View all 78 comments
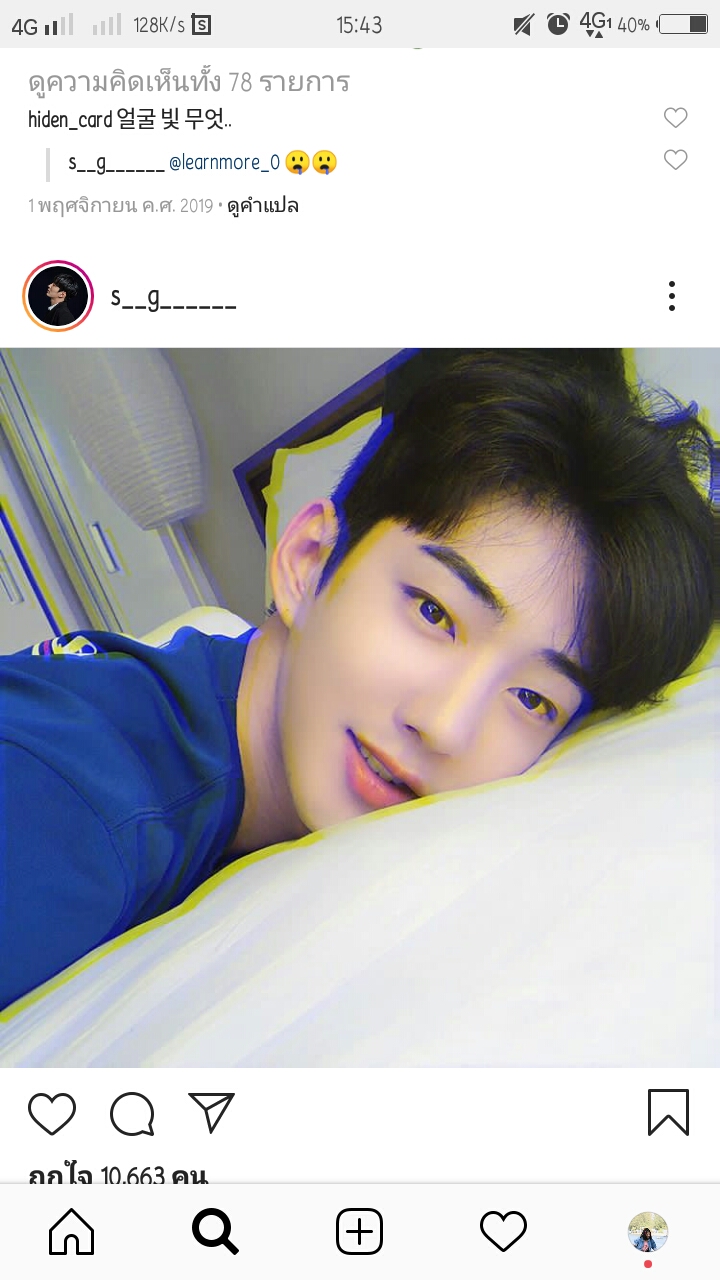Image resolution: width=720 pixels, height=1280 pixels. tap(189, 82)
